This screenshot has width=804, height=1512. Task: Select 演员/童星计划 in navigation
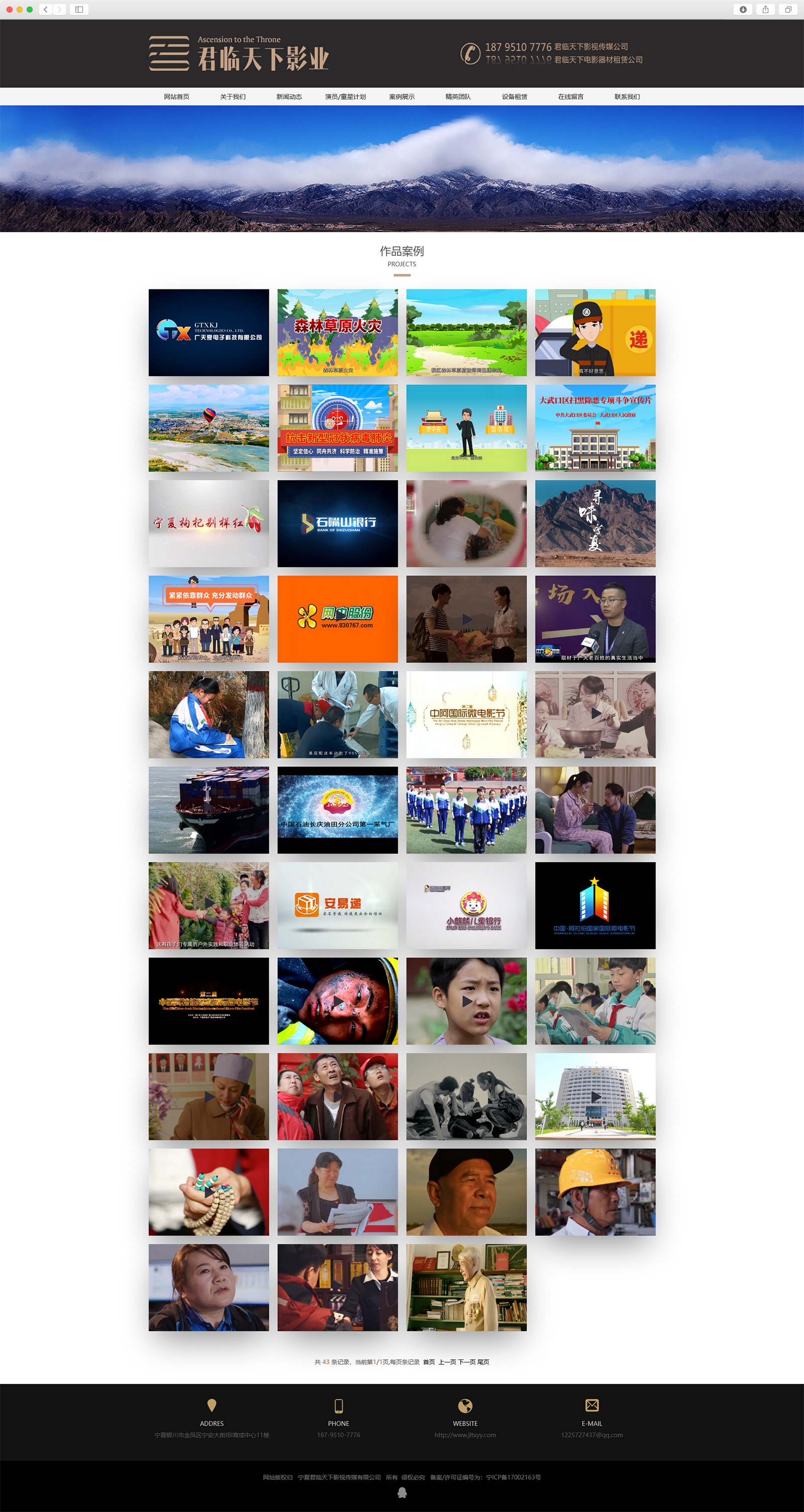pos(345,97)
